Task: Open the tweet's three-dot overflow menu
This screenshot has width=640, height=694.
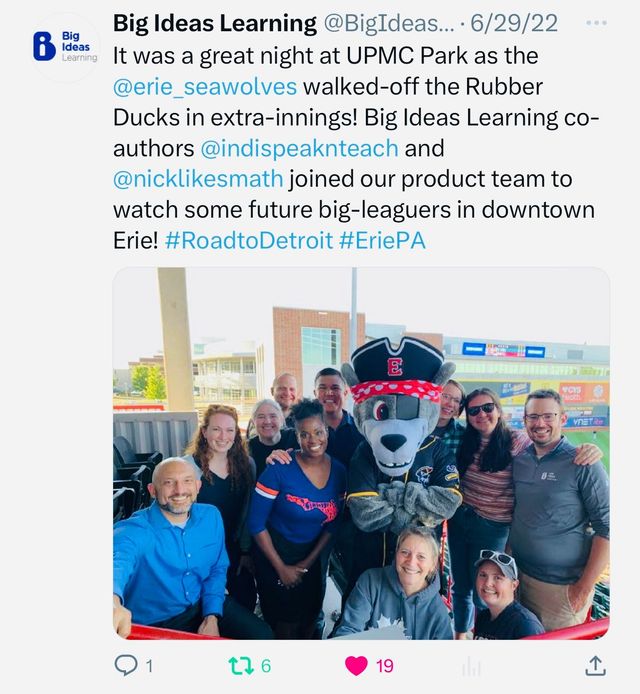Action: [596, 23]
